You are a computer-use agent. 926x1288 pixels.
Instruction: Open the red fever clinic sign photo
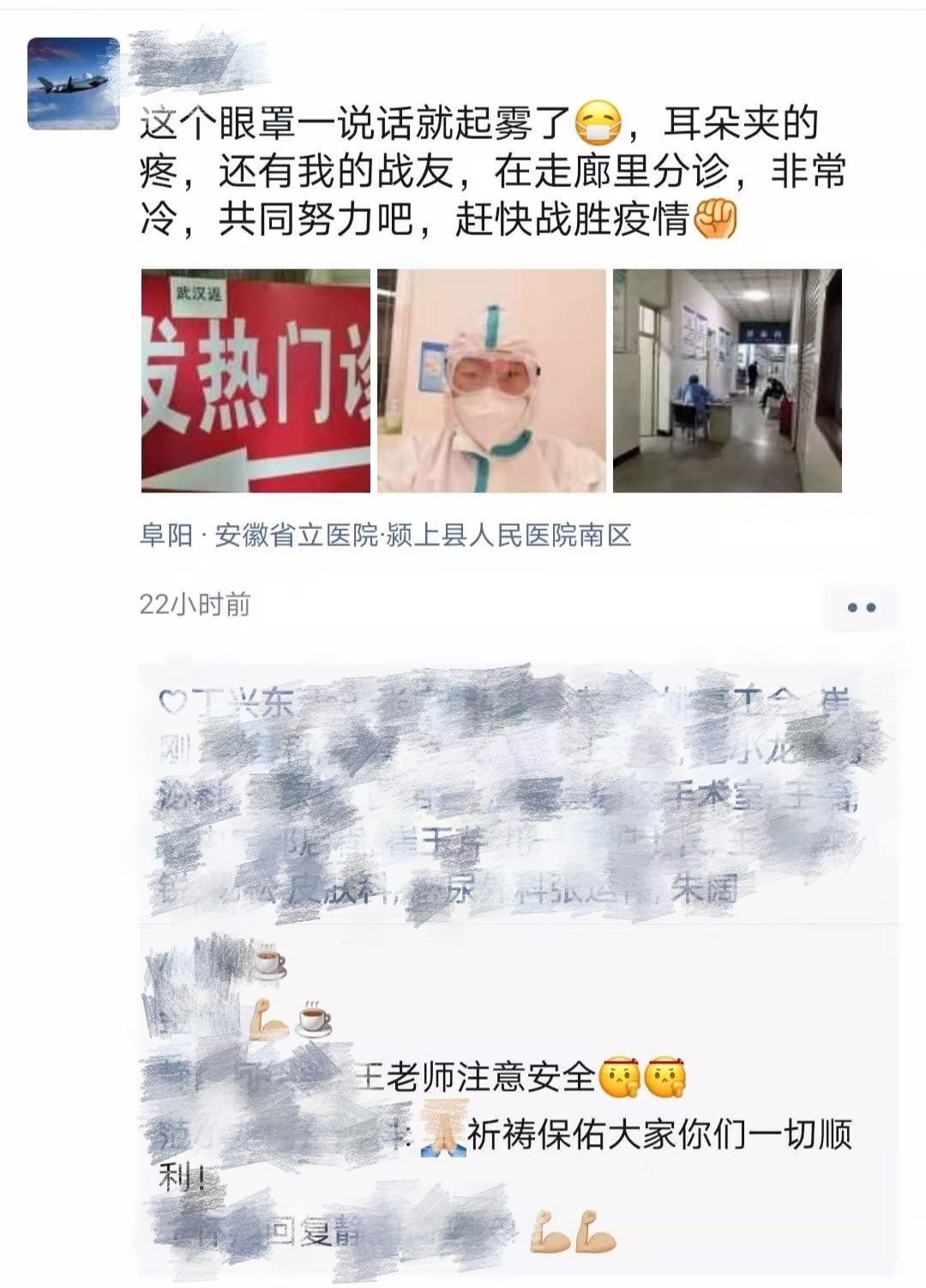[256, 381]
